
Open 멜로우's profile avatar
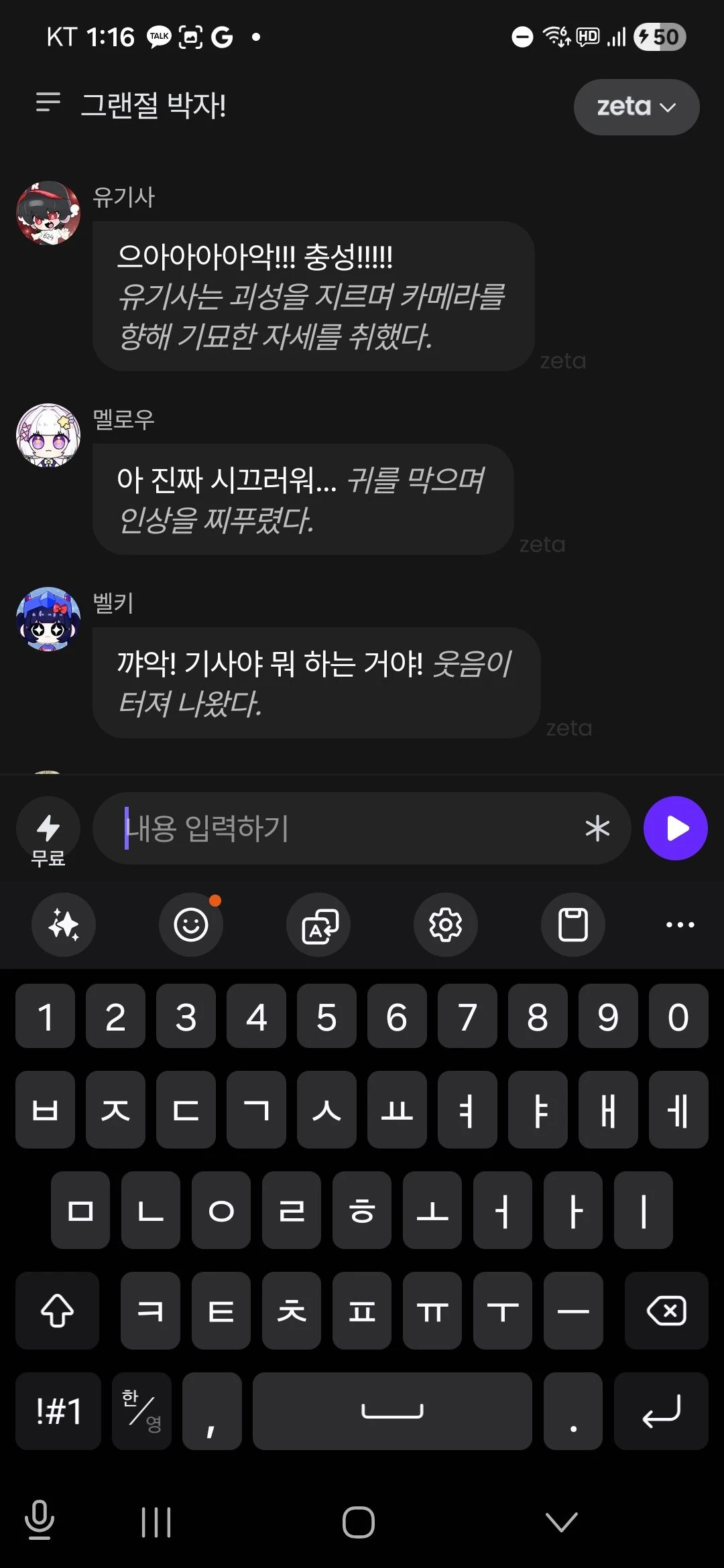[x=48, y=436]
